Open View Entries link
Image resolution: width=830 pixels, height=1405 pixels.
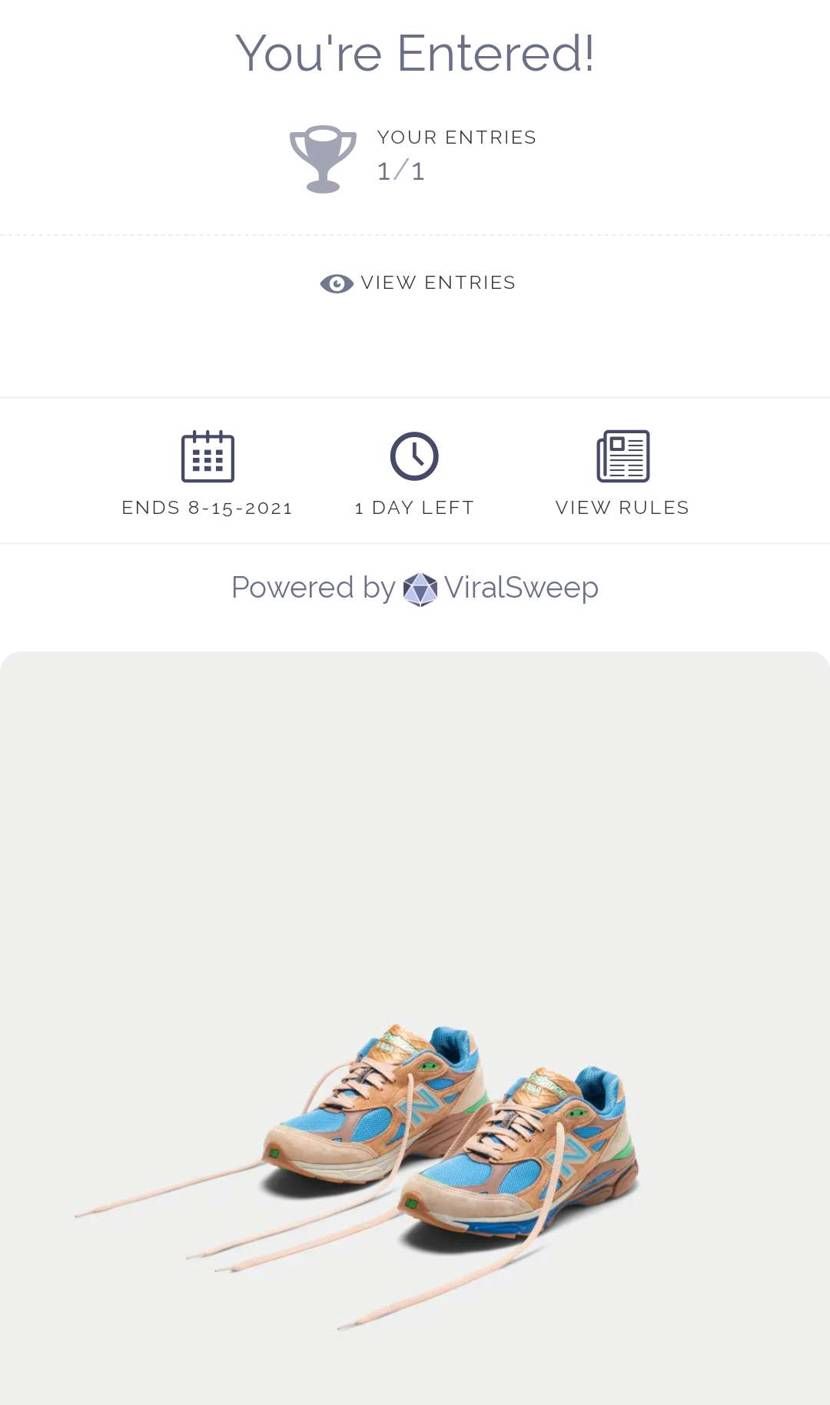coord(418,283)
